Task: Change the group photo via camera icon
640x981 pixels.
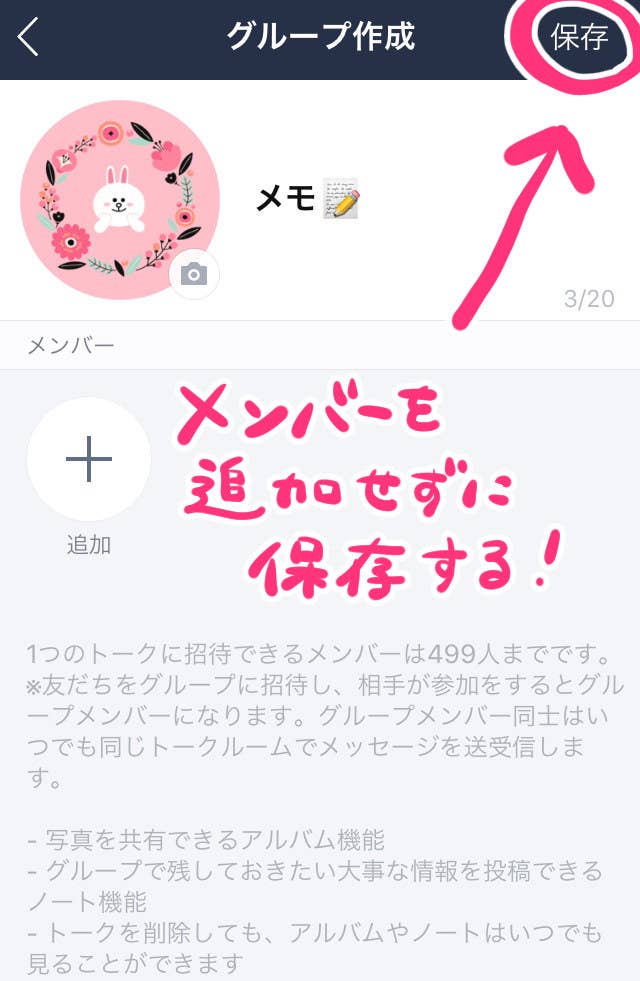Action: pos(194,274)
